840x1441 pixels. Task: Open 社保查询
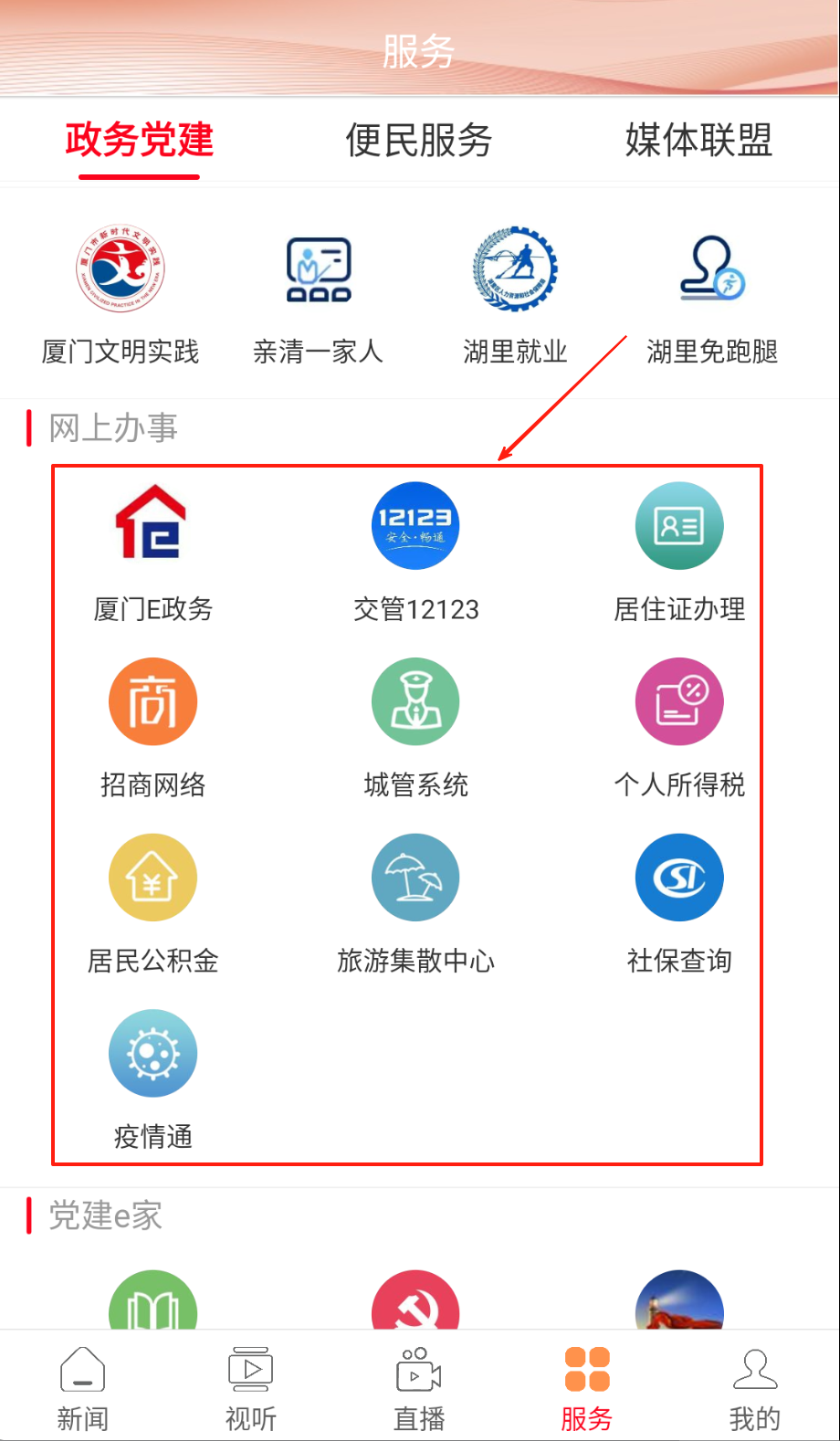679,878
